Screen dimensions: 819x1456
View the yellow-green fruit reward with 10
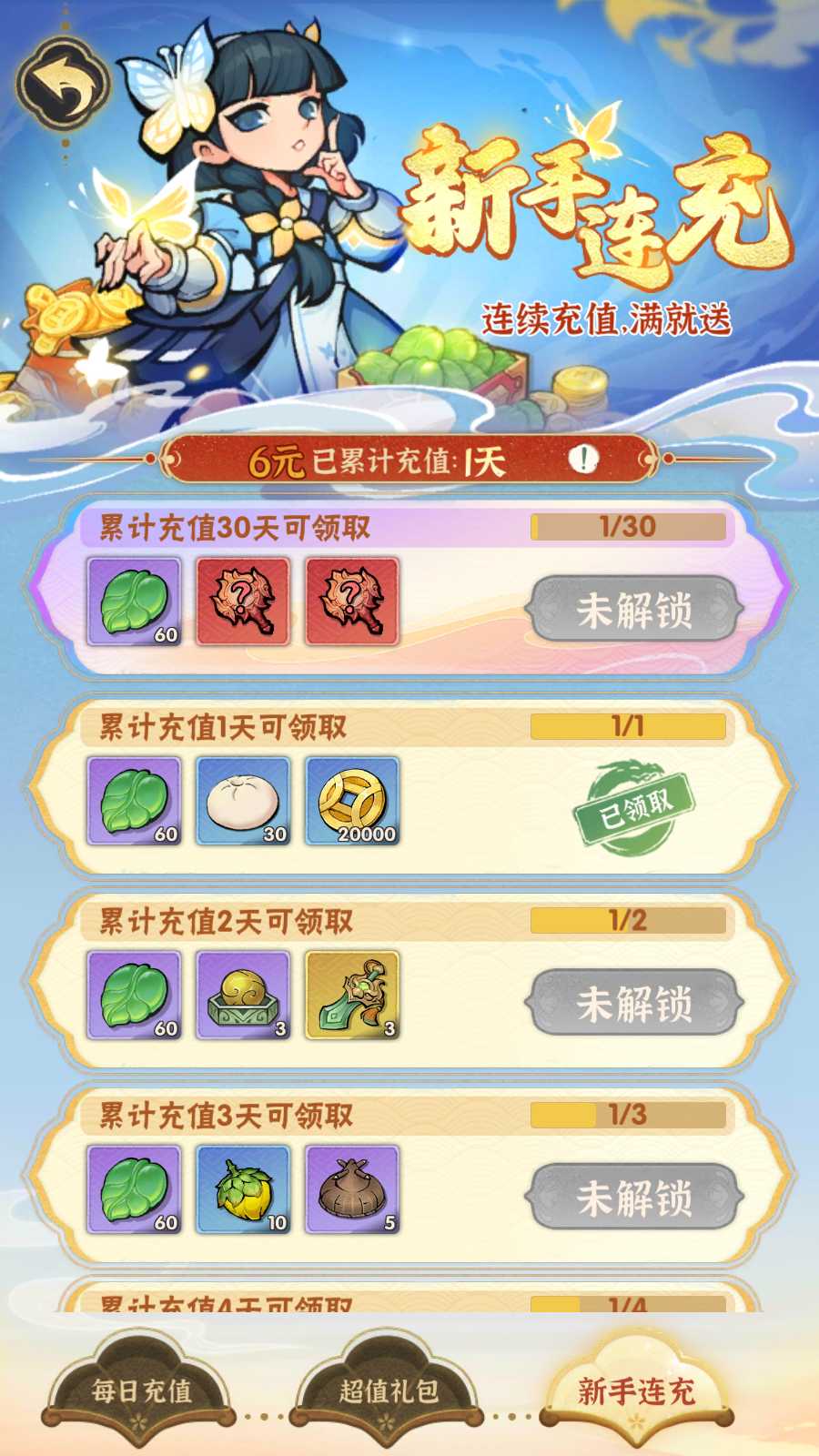pos(243,1189)
